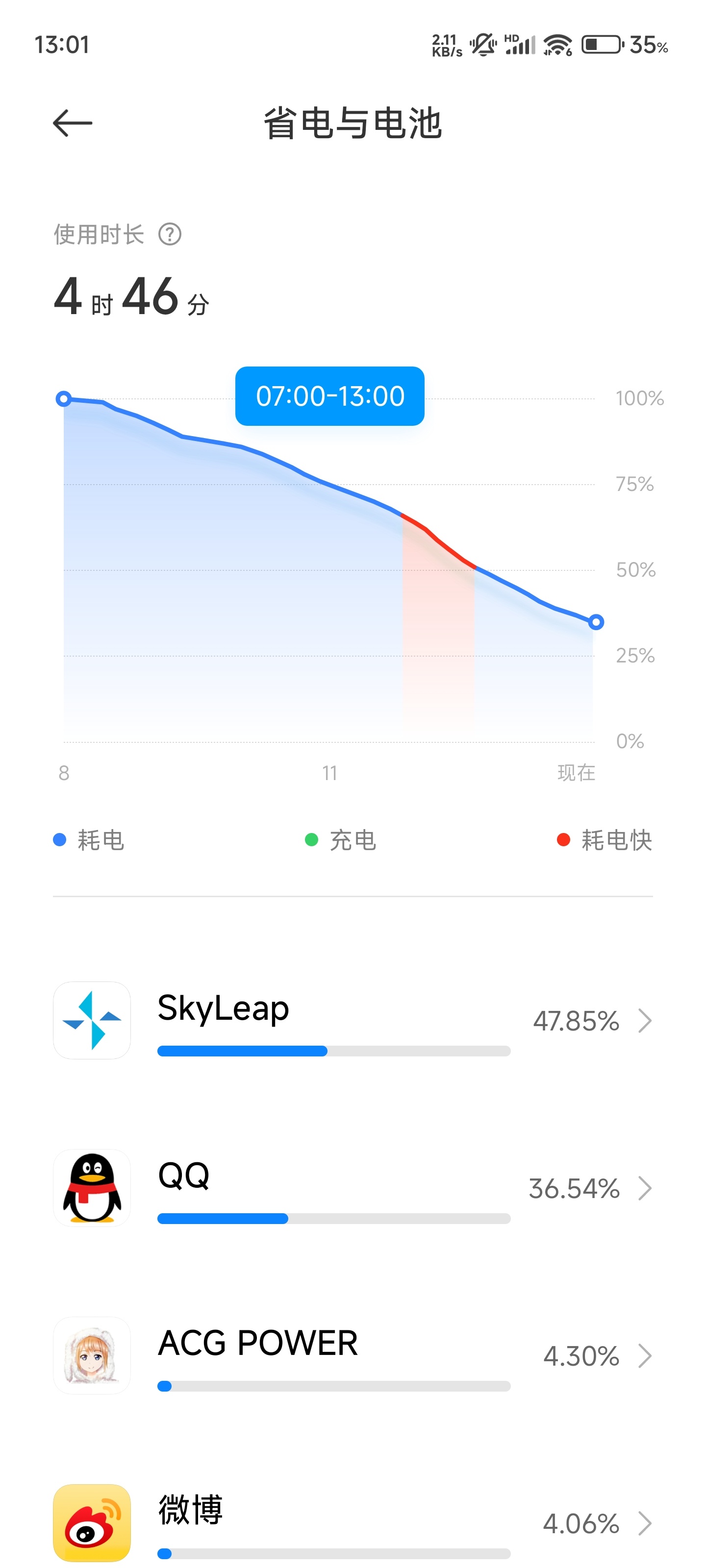Open SkyLeap battery usage details
This screenshot has height=1568, width=706.
pyautogui.click(x=353, y=1020)
